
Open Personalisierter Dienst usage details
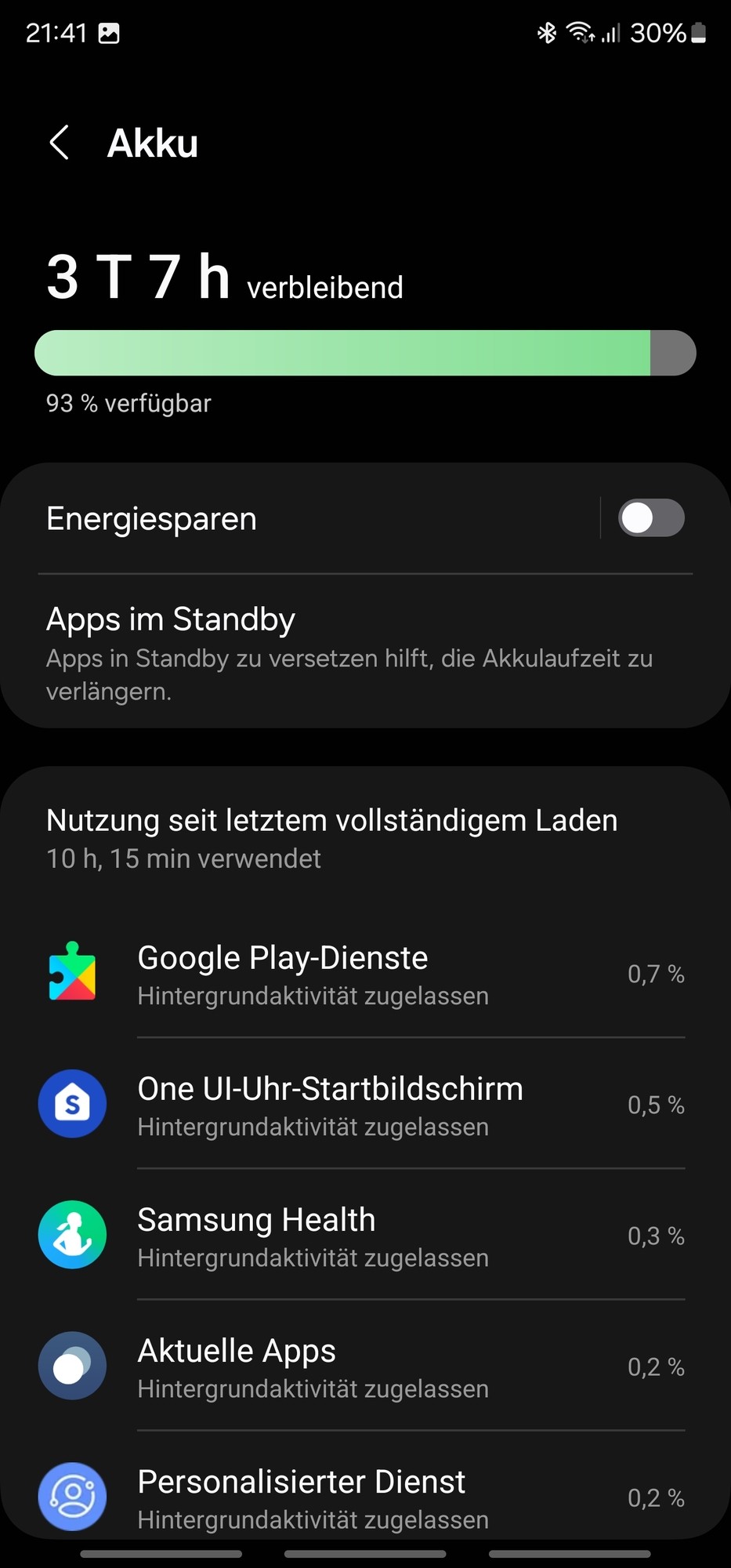[365, 1496]
